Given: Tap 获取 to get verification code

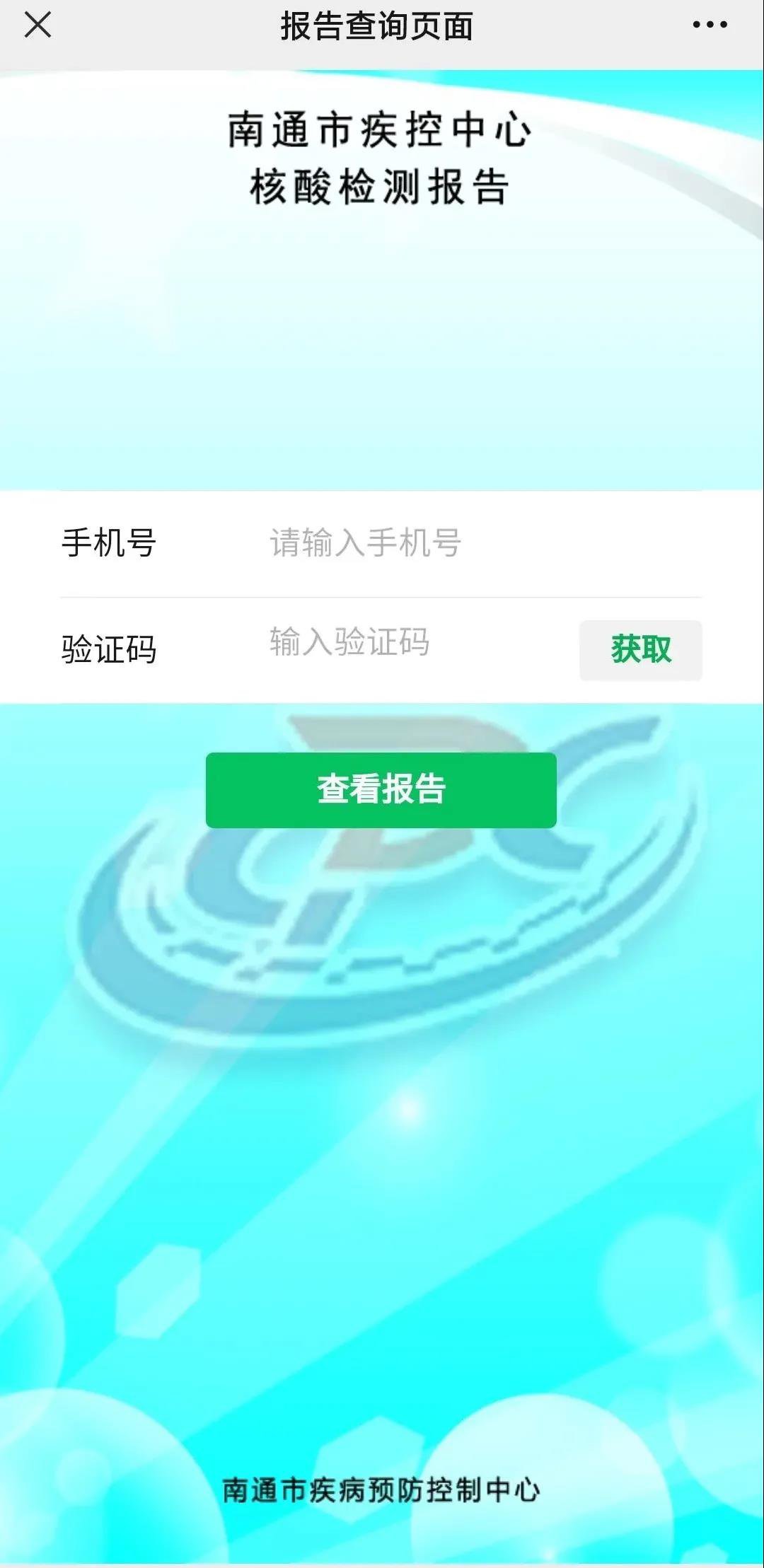Looking at the screenshot, I should click(x=640, y=649).
